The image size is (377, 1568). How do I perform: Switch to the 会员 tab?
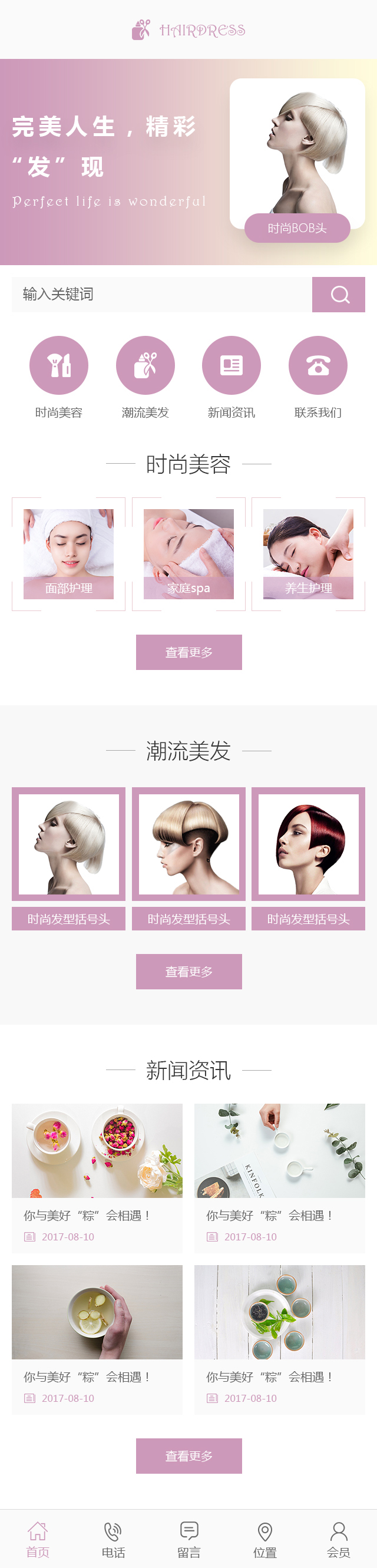(339, 1540)
